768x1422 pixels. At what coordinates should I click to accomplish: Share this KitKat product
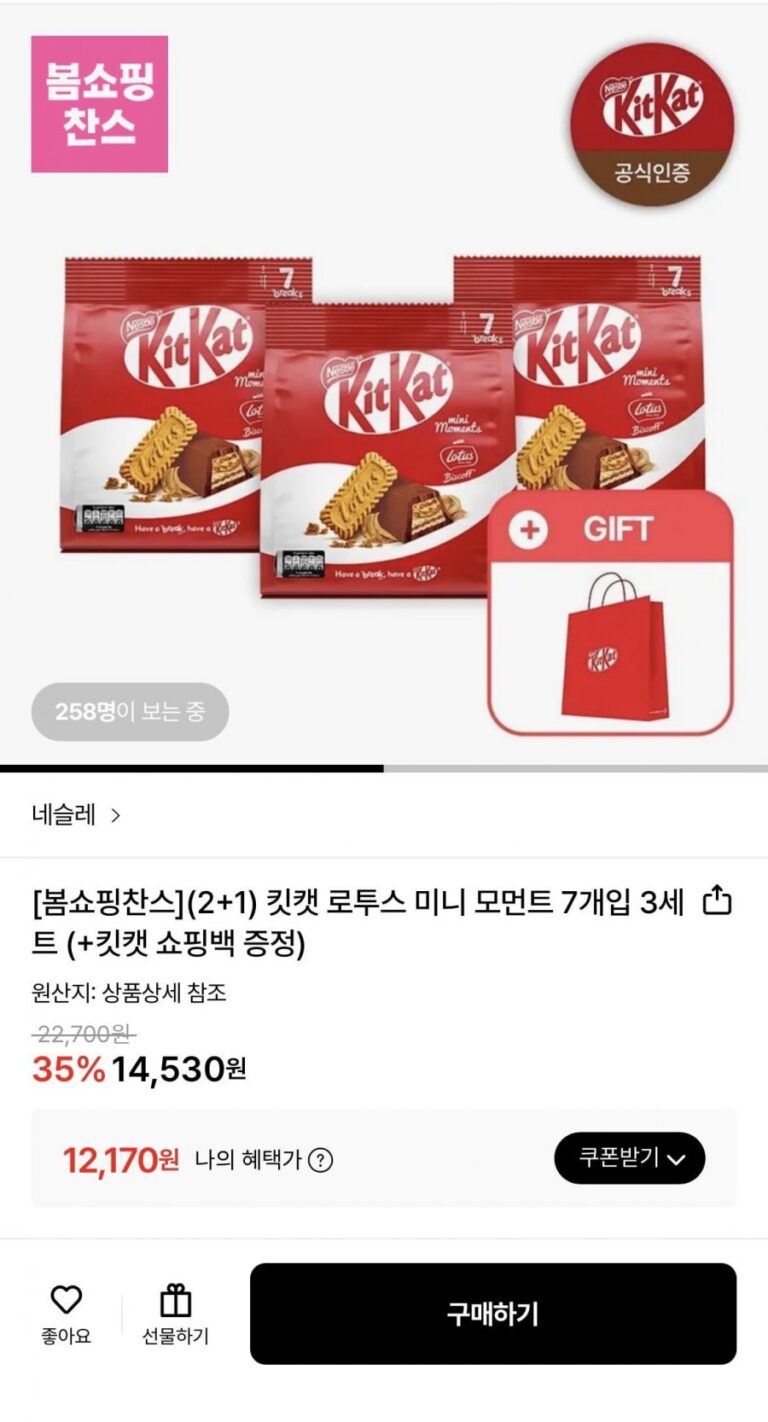pyautogui.click(x=718, y=902)
